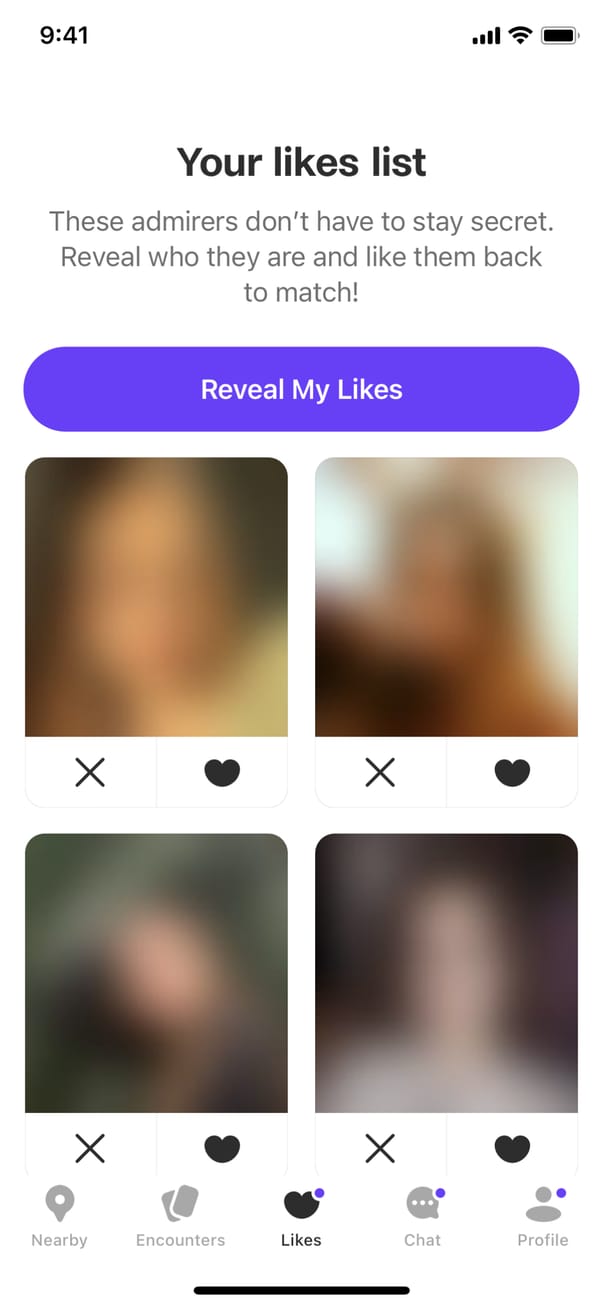Tap the Reveal My Likes button
Image resolution: width=603 pixels, height=1306 pixels.
click(301, 389)
